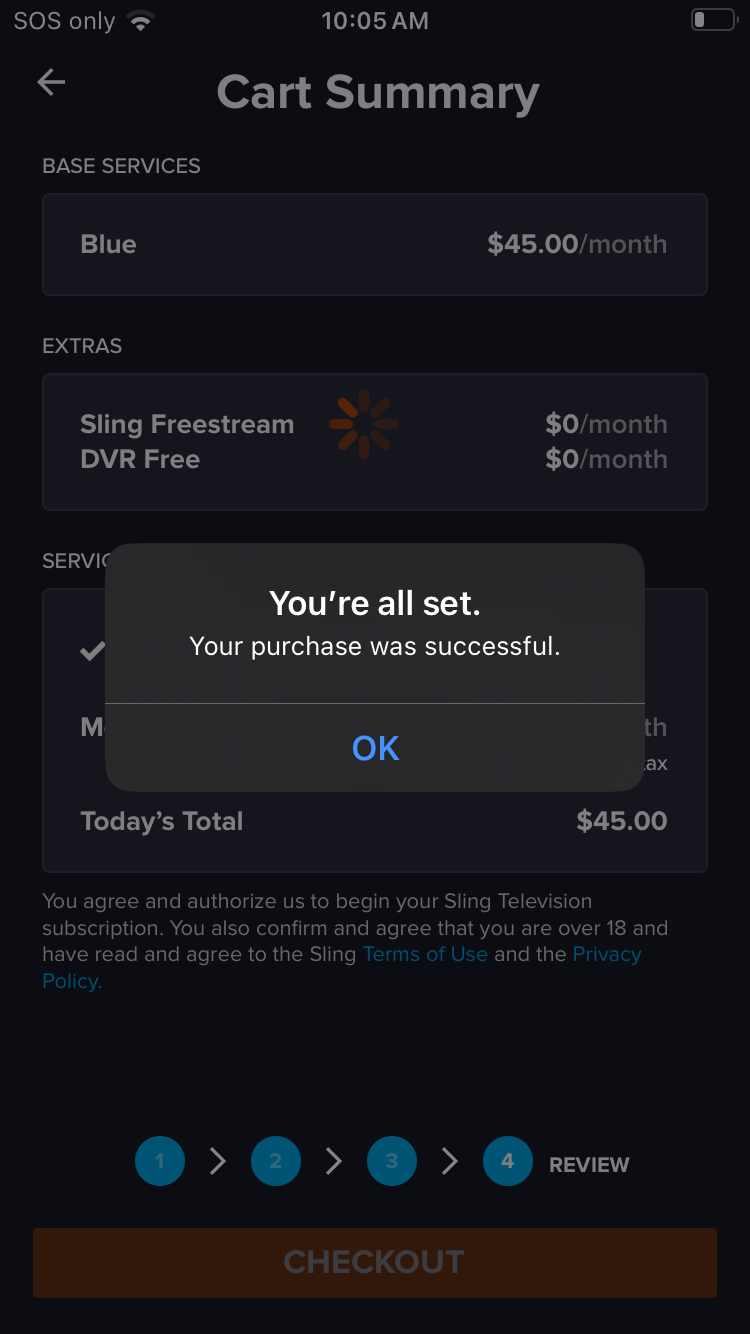Click the chevron between steps 2 and 3
The image size is (750, 1334).
pyautogui.click(x=334, y=1162)
